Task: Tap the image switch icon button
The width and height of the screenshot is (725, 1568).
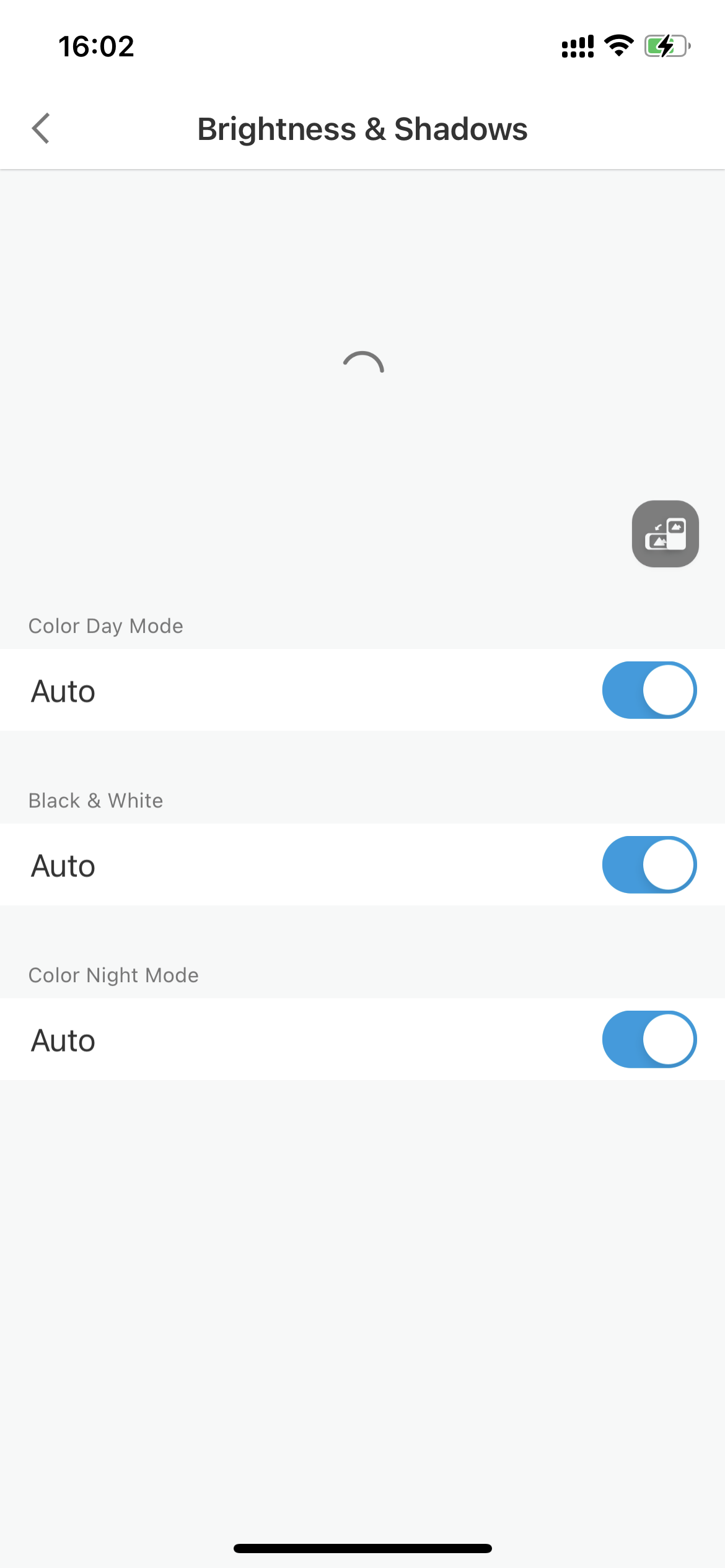Action: [666, 534]
